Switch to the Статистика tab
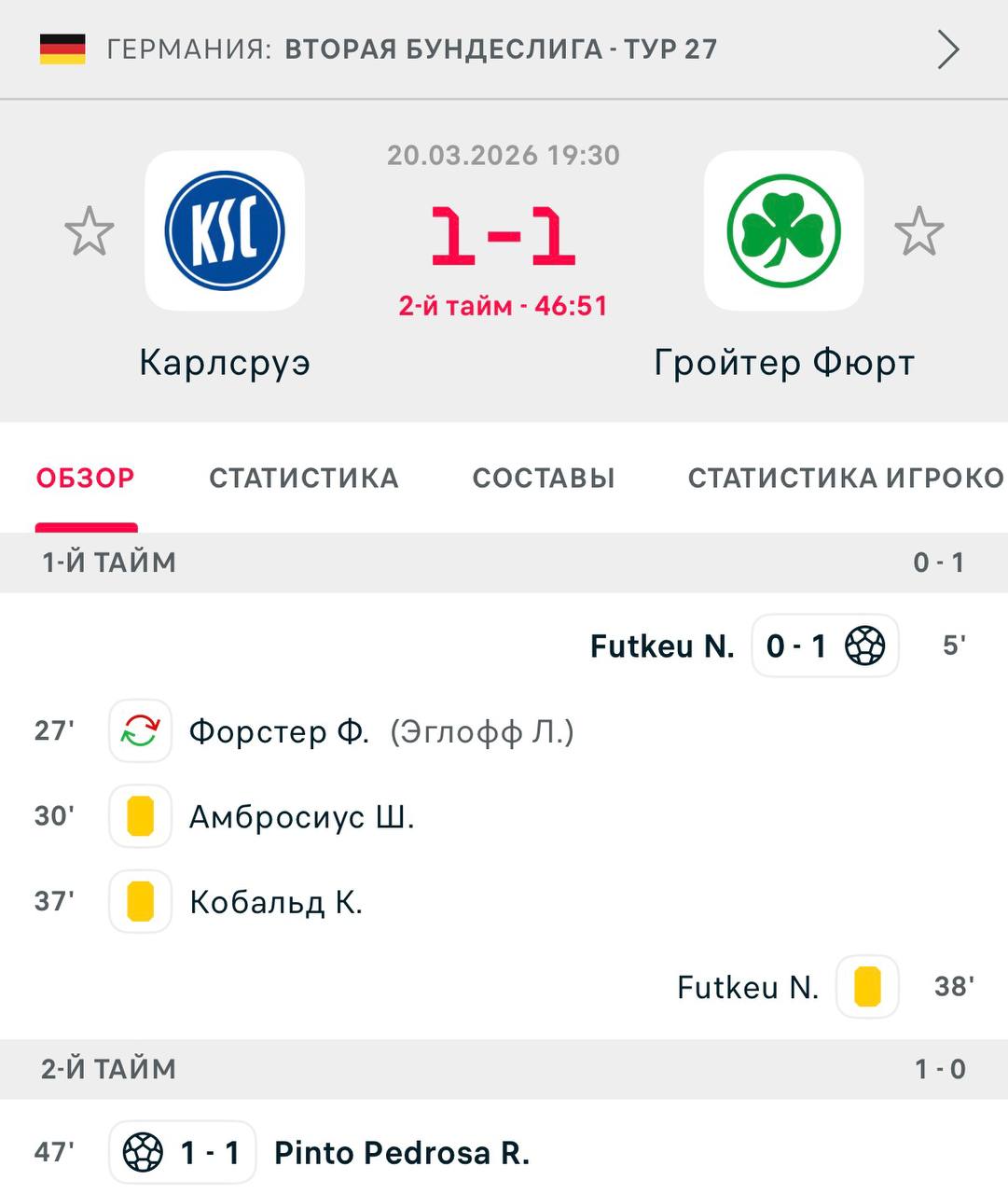This screenshot has height=1194, width=1008. (304, 478)
